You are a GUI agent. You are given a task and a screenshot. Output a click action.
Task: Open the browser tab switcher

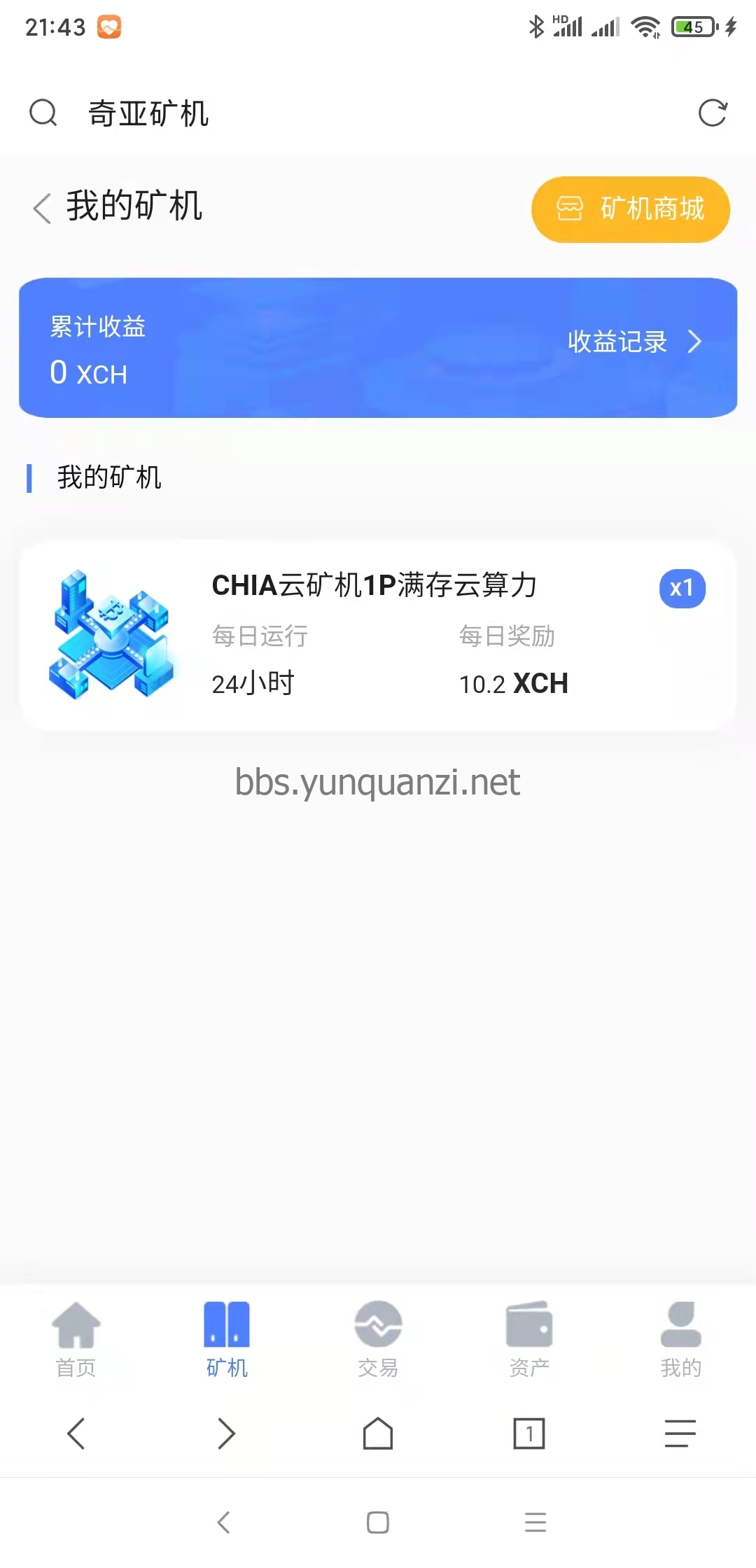click(x=529, y=1433)
